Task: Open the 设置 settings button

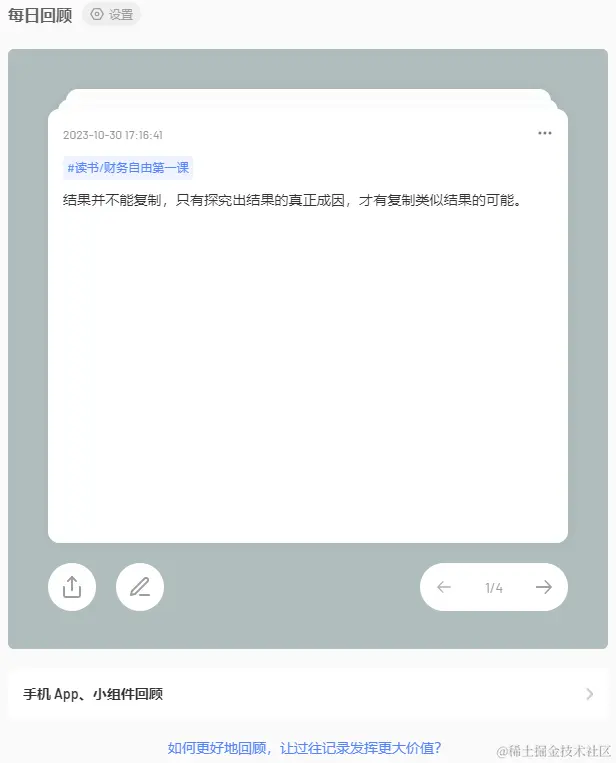Action: click(x=112, y=15)
